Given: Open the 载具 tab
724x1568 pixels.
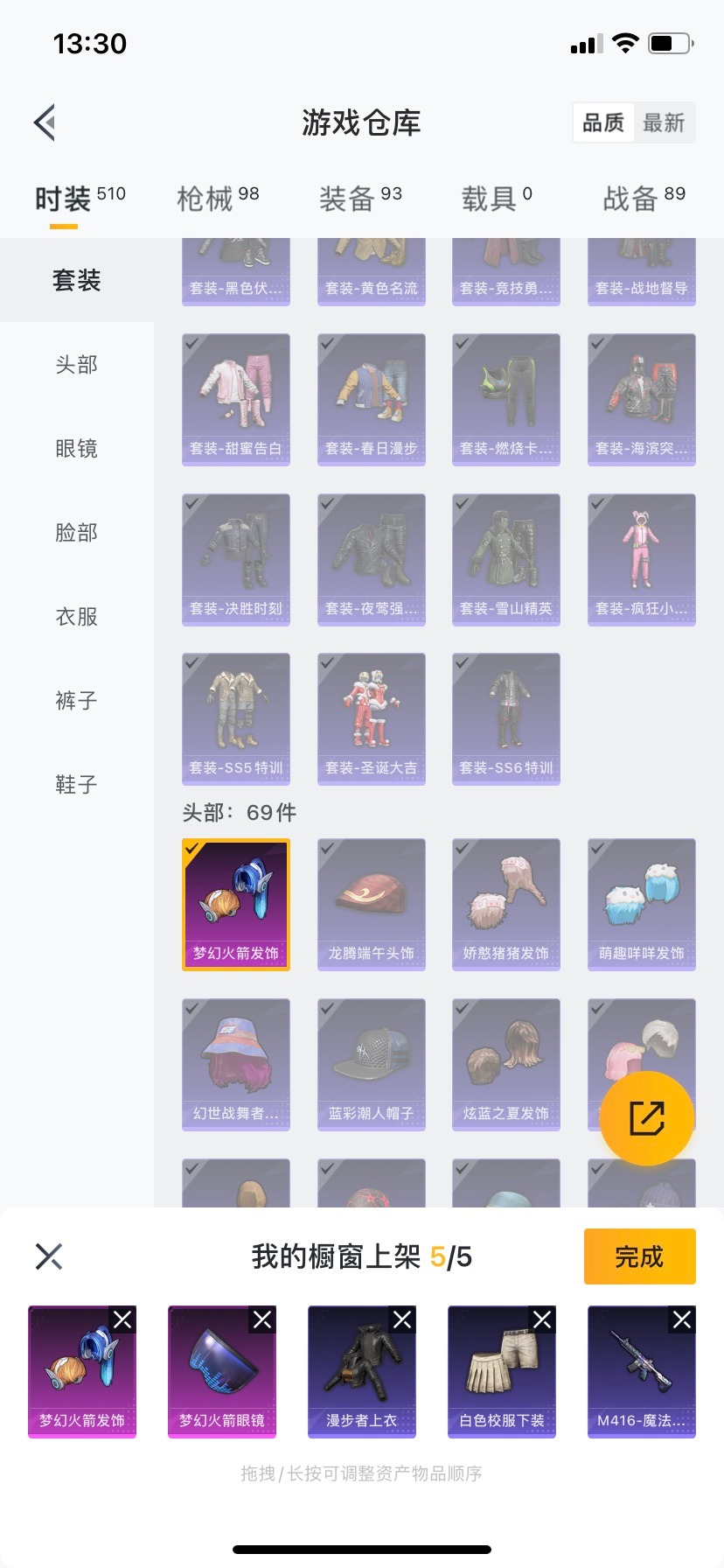Looking at the screenshot, I should click(496, 199).
